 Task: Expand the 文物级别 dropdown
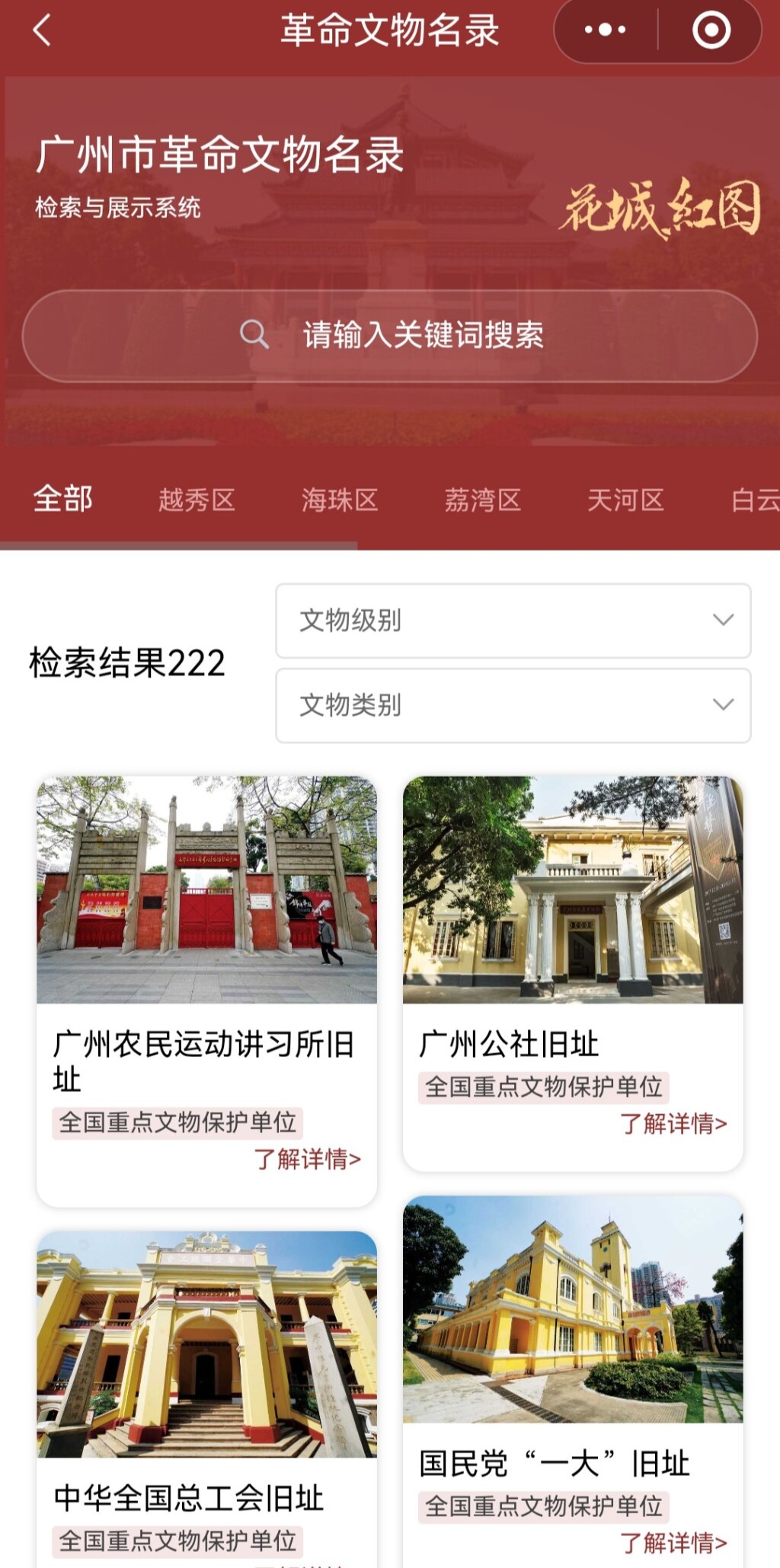[513, 621]
